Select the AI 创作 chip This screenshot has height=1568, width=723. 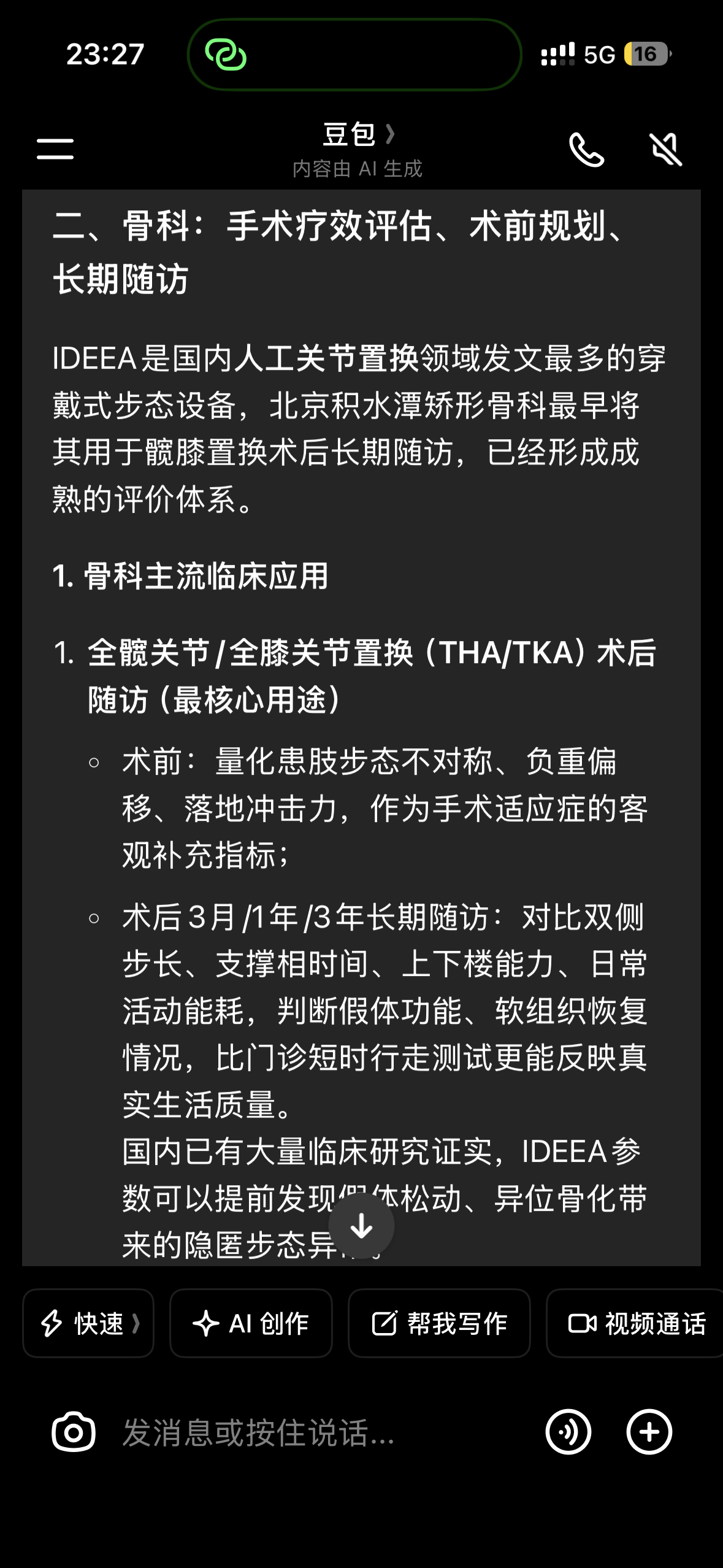(251, 1323)
